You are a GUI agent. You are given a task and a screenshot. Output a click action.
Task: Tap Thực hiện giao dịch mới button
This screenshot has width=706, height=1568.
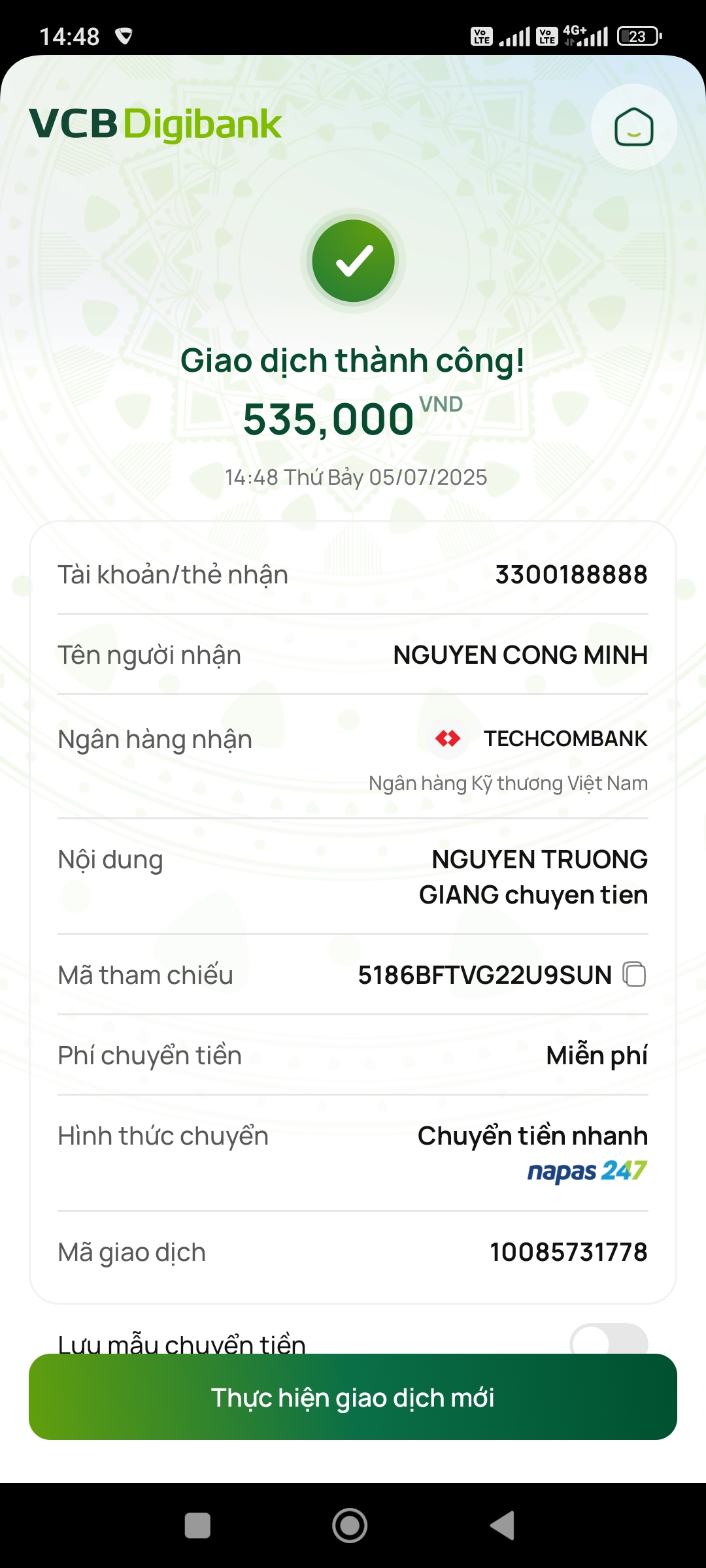353,1397
